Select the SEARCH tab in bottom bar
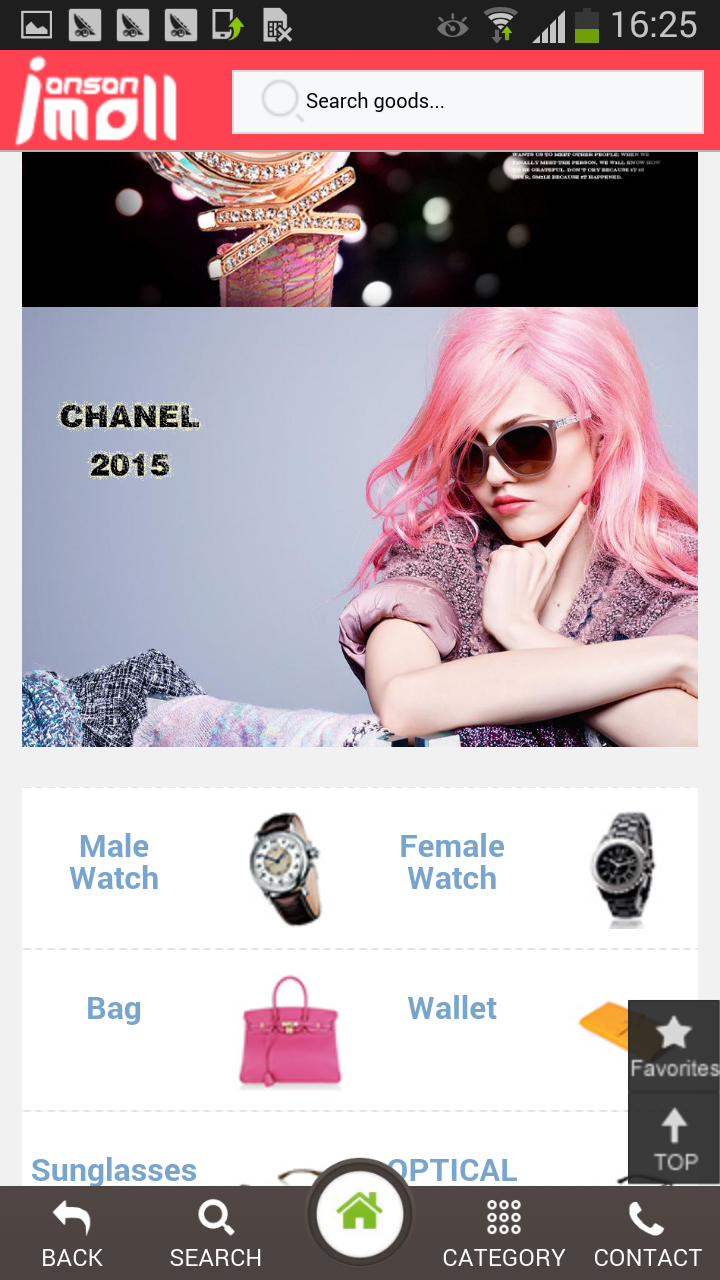 pyautogui.click(x=216, y=1234)
